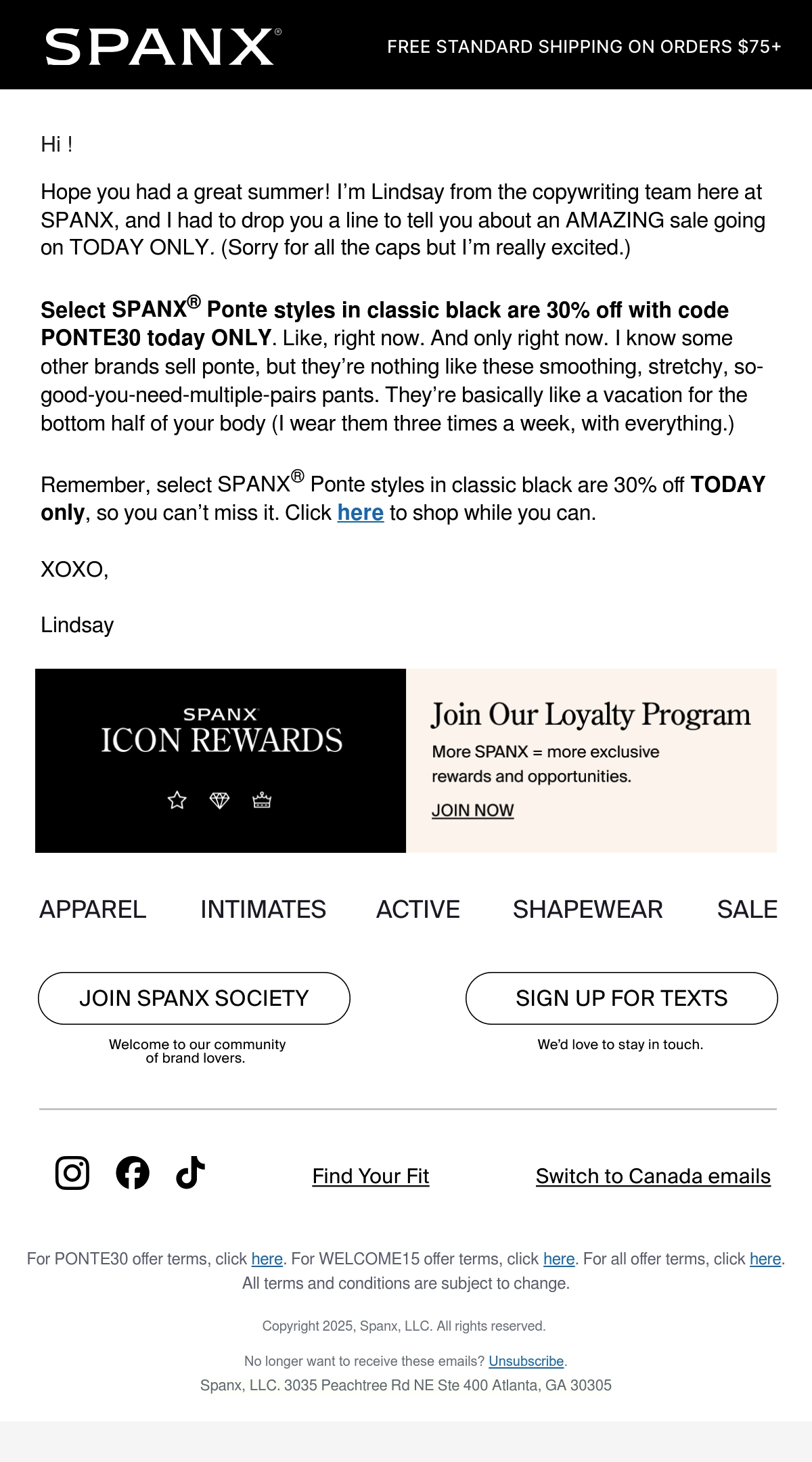
Task: Tap Join SPANX Society button
Action: pos(194,998)
